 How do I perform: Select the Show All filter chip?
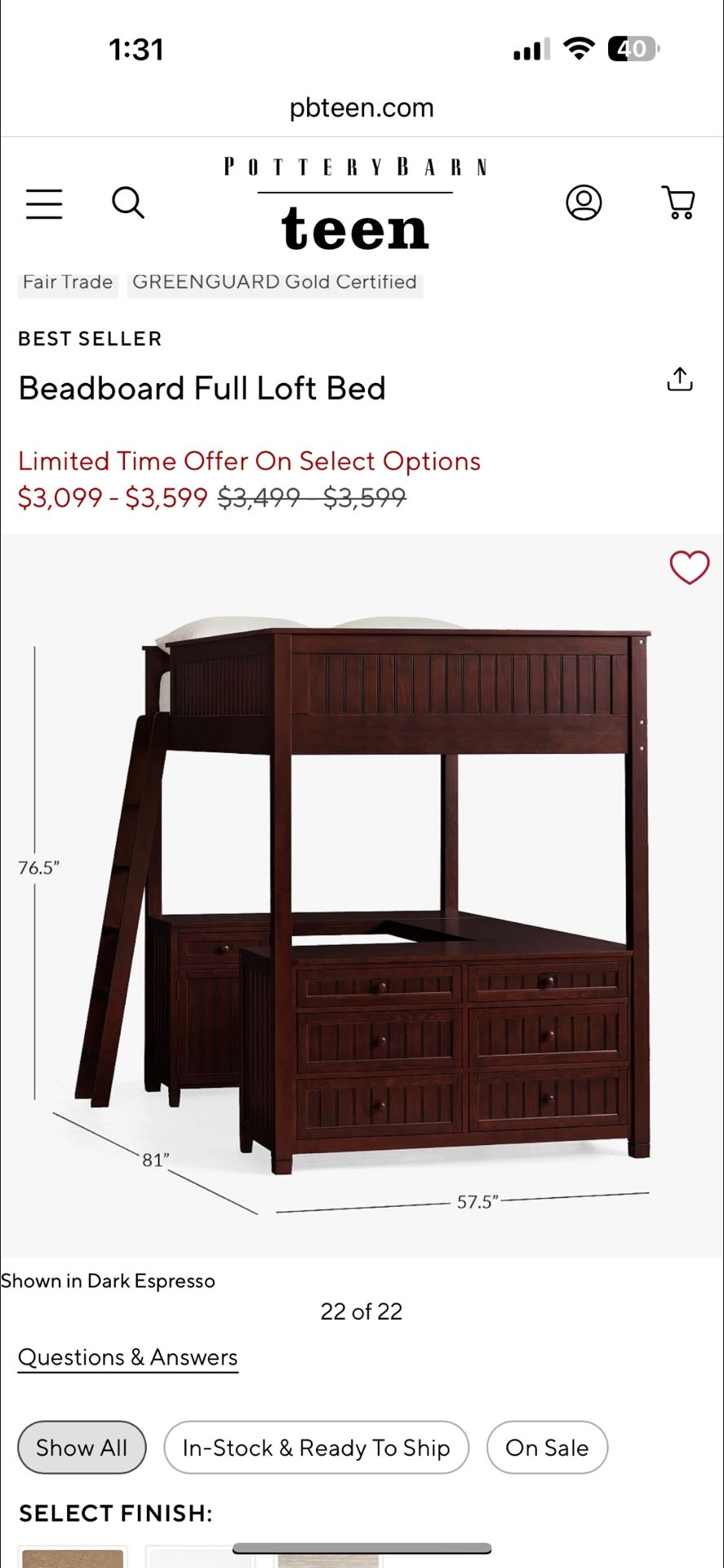pyautogui.click(x=82, y=1448)
